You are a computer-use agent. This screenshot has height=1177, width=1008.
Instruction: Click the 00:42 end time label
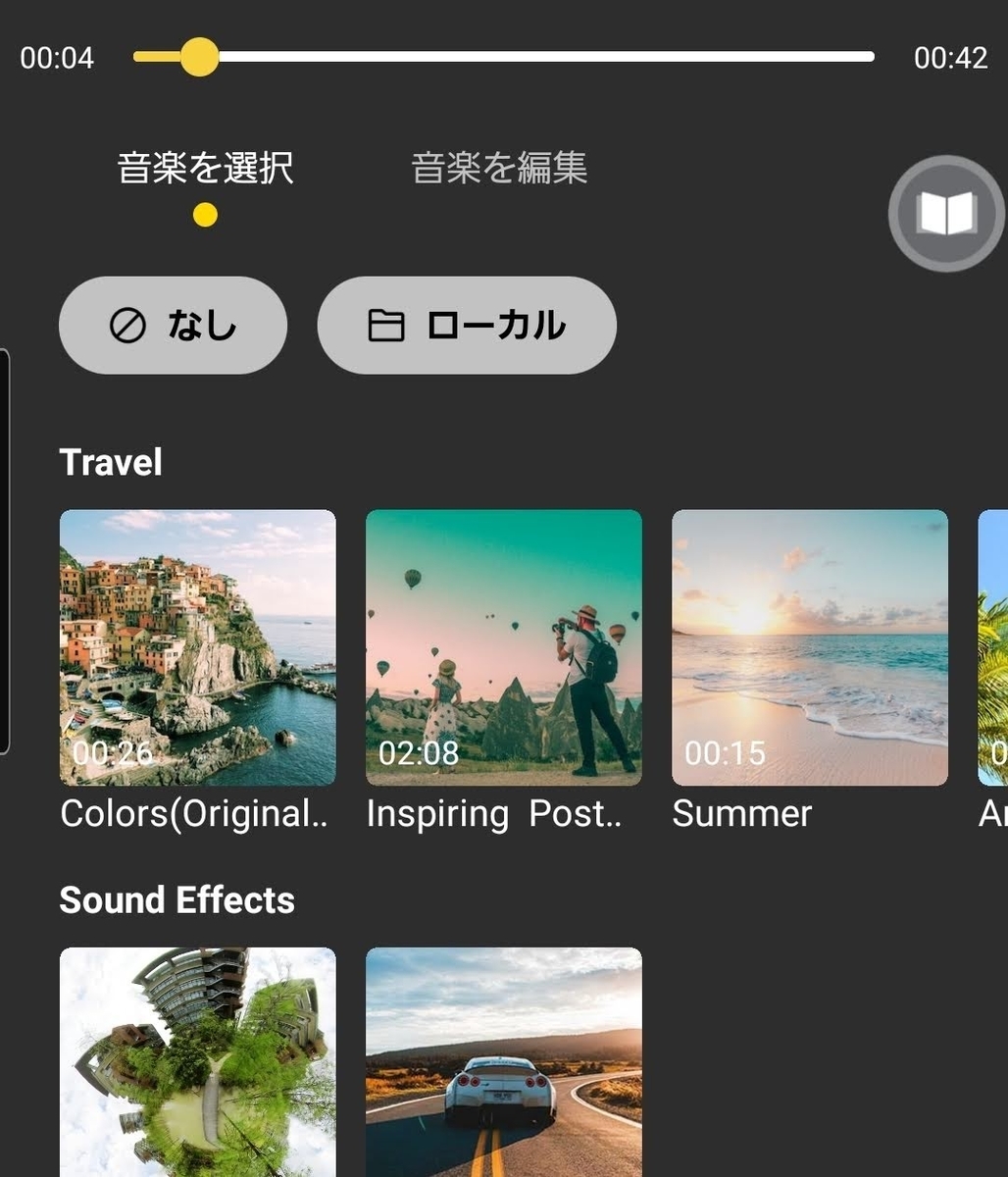tap(948, 58)
